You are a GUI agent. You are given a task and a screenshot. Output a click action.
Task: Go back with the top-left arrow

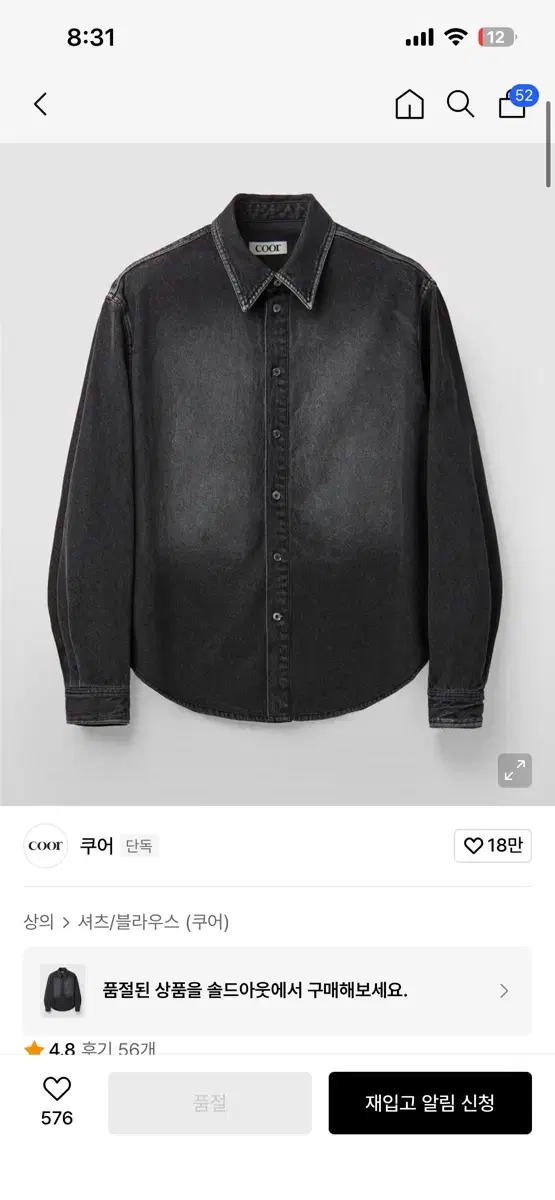click(40, 104)
